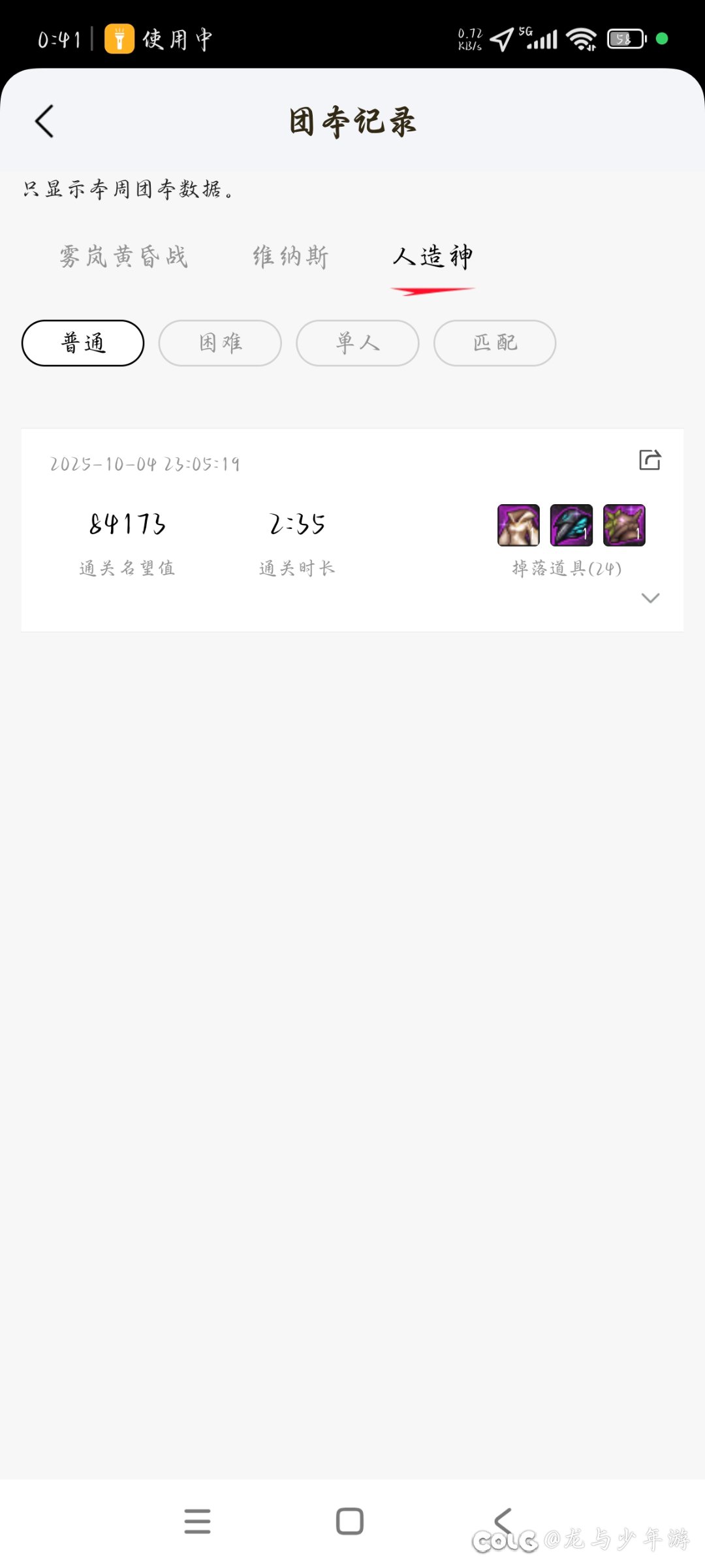The image size is (705, 1568).
Task: Go back from 团本记录 page
Action: coord(44,121)
